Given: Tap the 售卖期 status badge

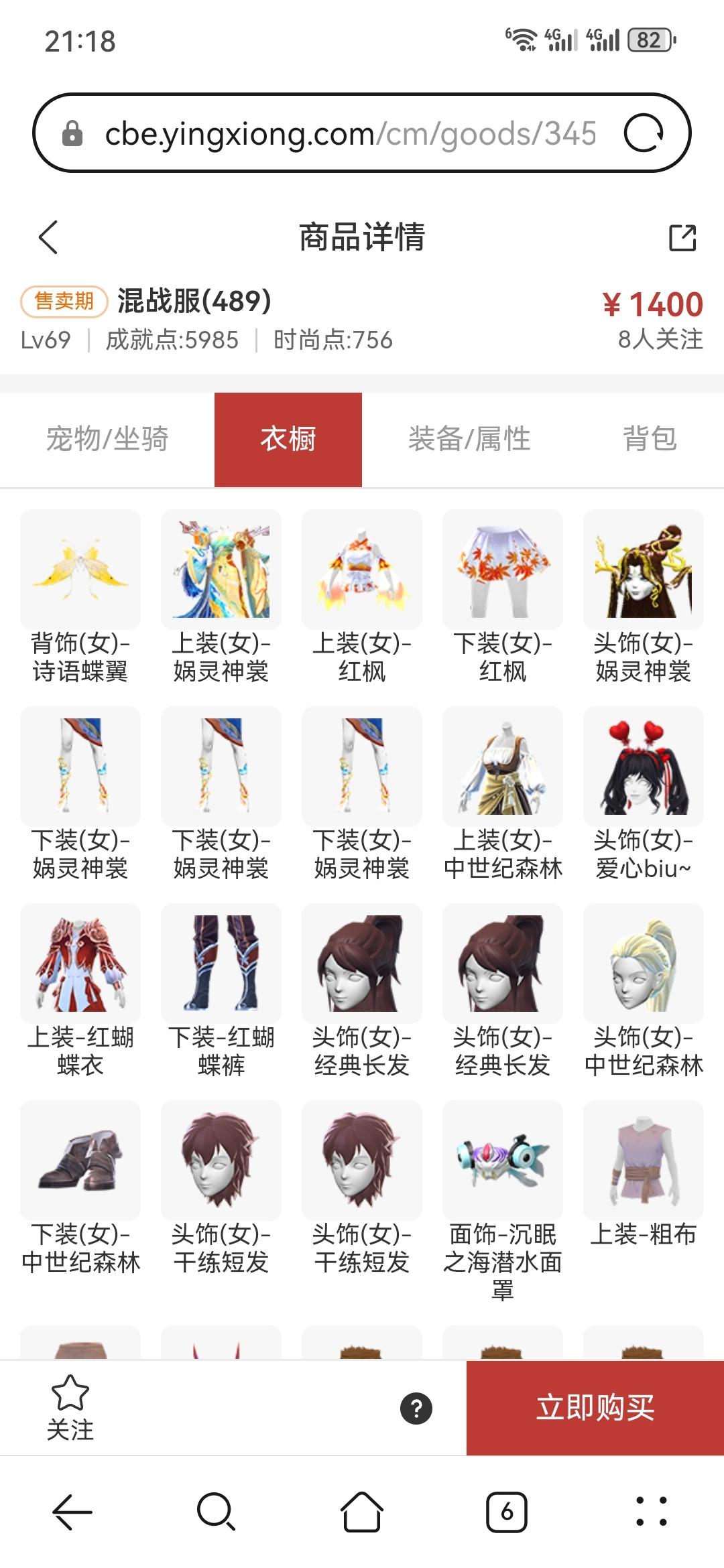Looking at the screenshot, I should tap(64, 301).
